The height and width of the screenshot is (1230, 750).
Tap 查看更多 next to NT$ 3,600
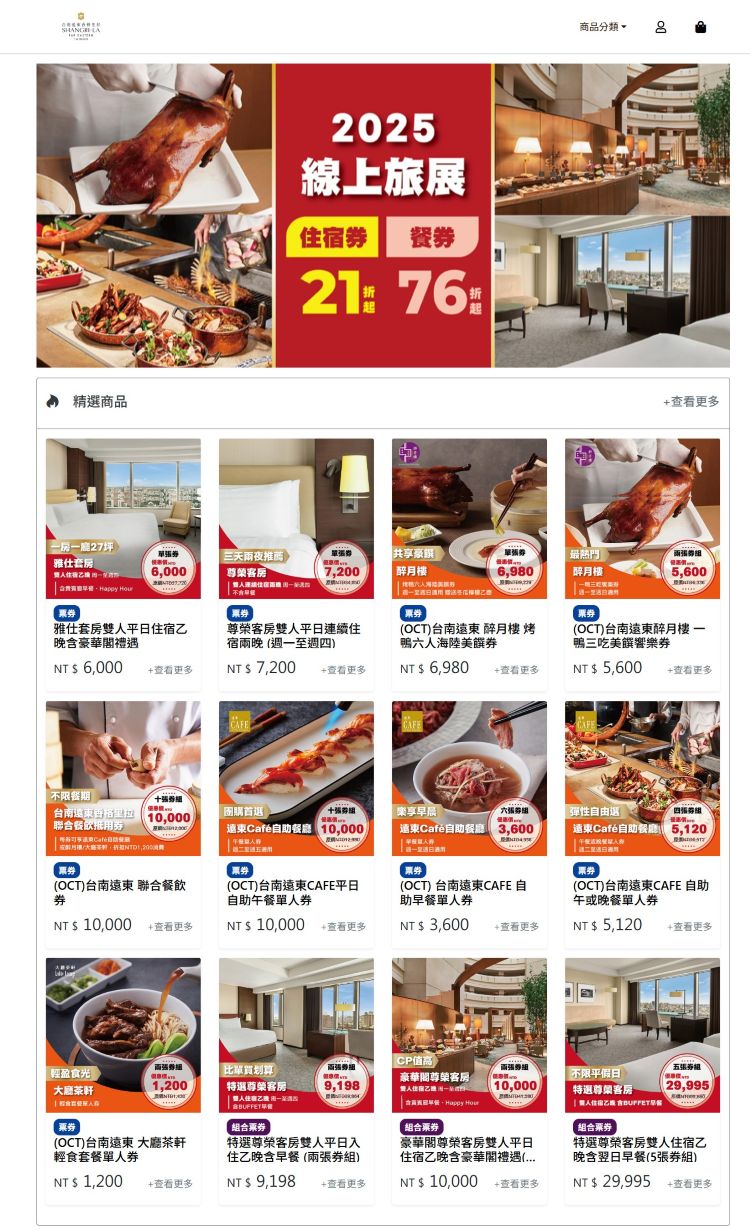[516, 927]
